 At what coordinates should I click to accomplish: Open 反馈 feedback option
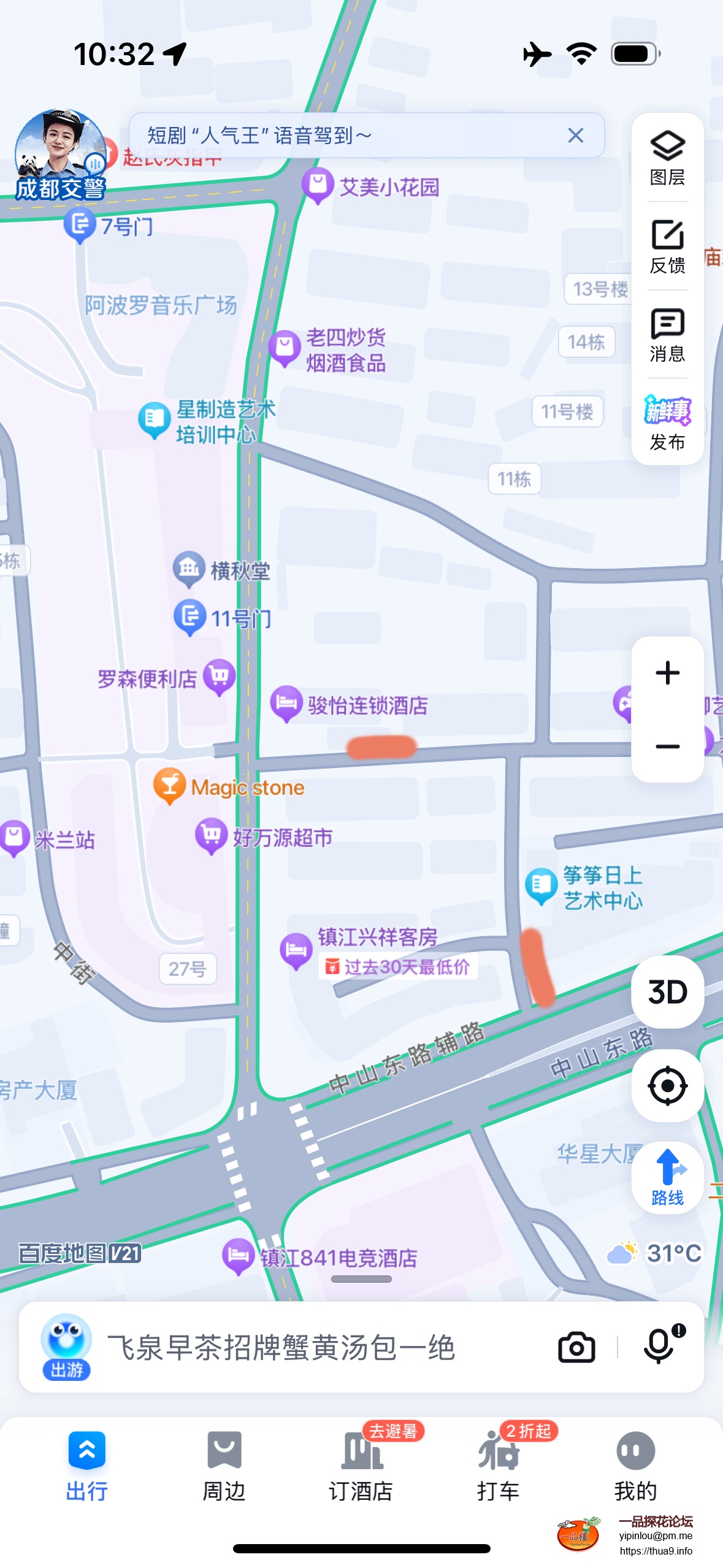click(x=667, y=247)
